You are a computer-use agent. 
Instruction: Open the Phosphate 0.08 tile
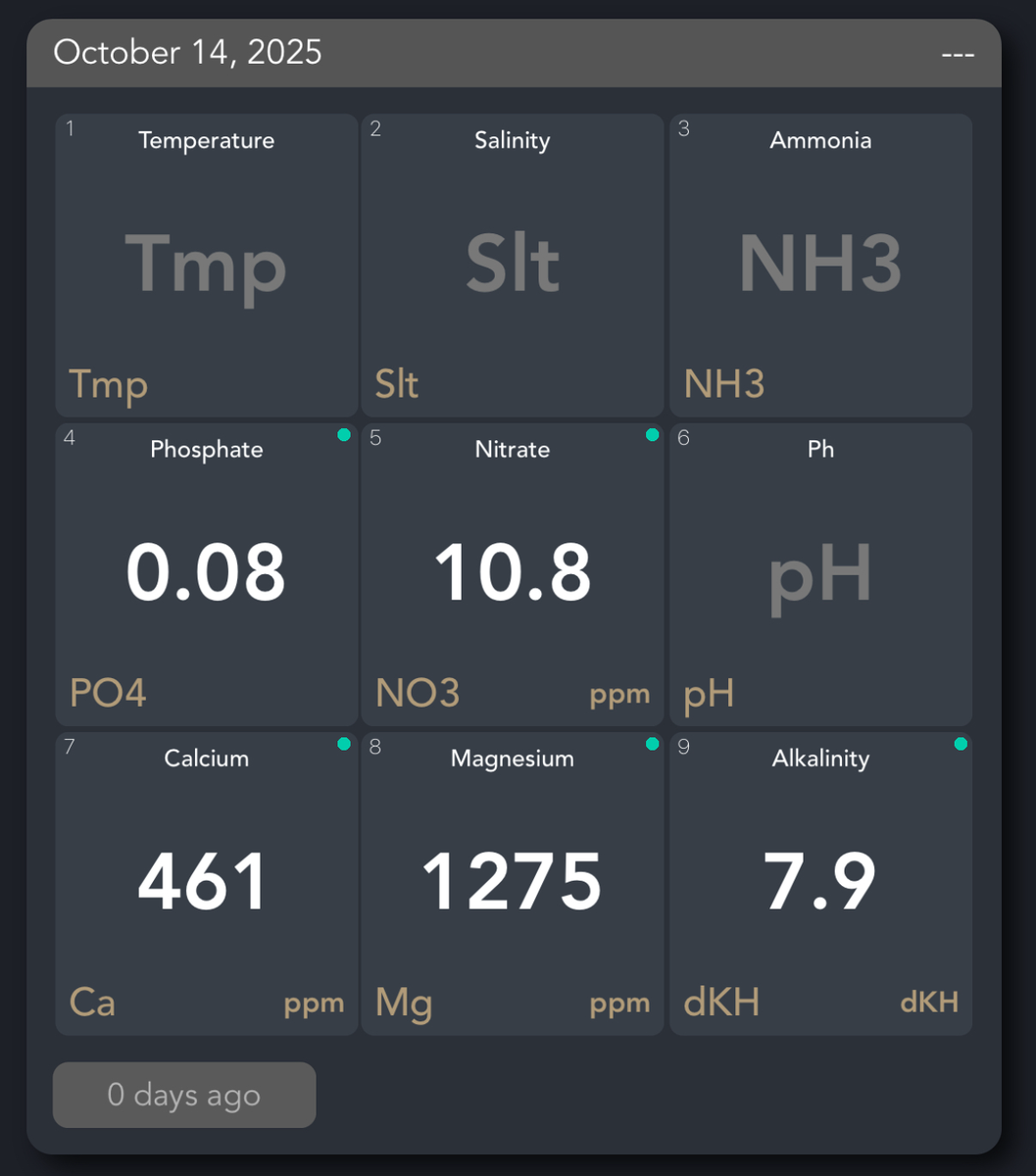(206, 574)
